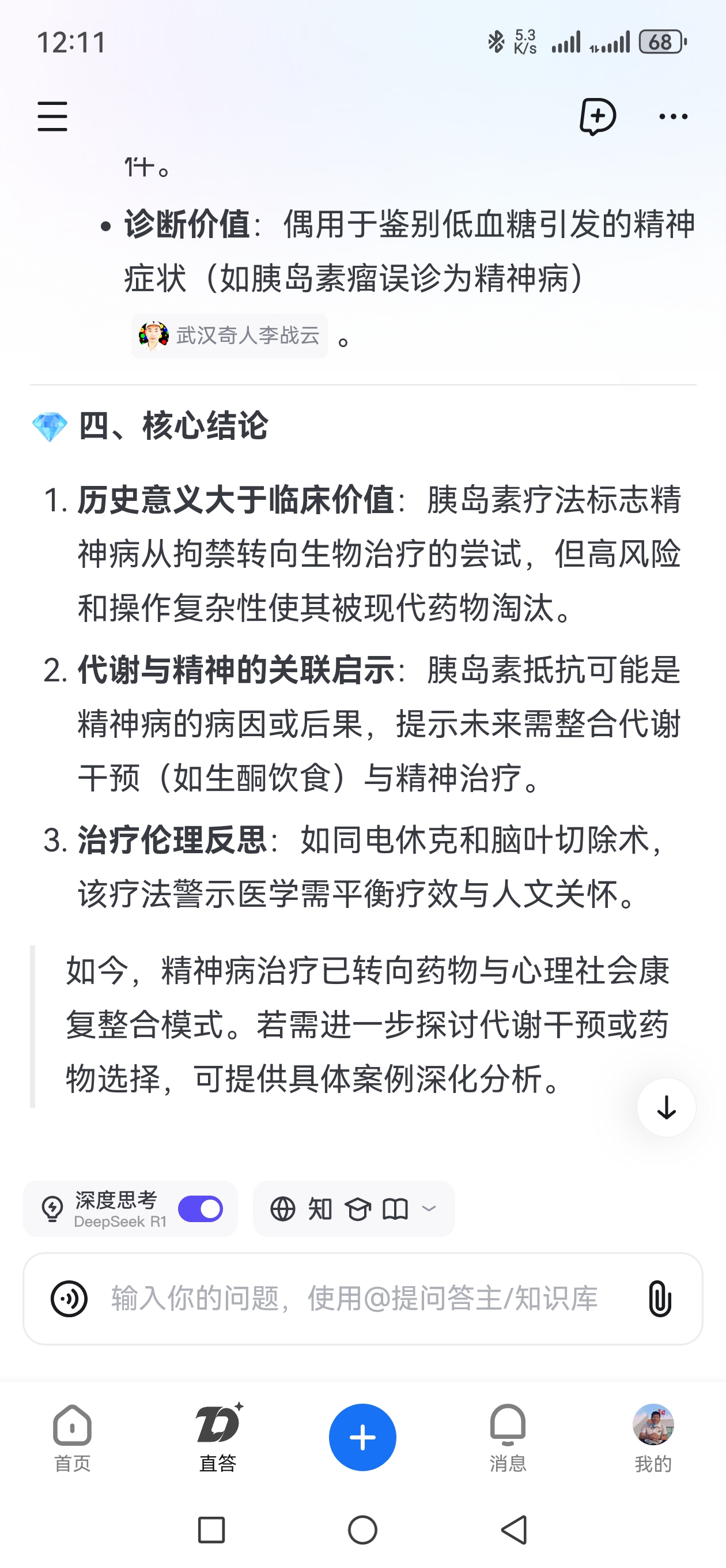Go to the 首页 tab
Screen dimensions: 726x1568
pos(73,1438)
